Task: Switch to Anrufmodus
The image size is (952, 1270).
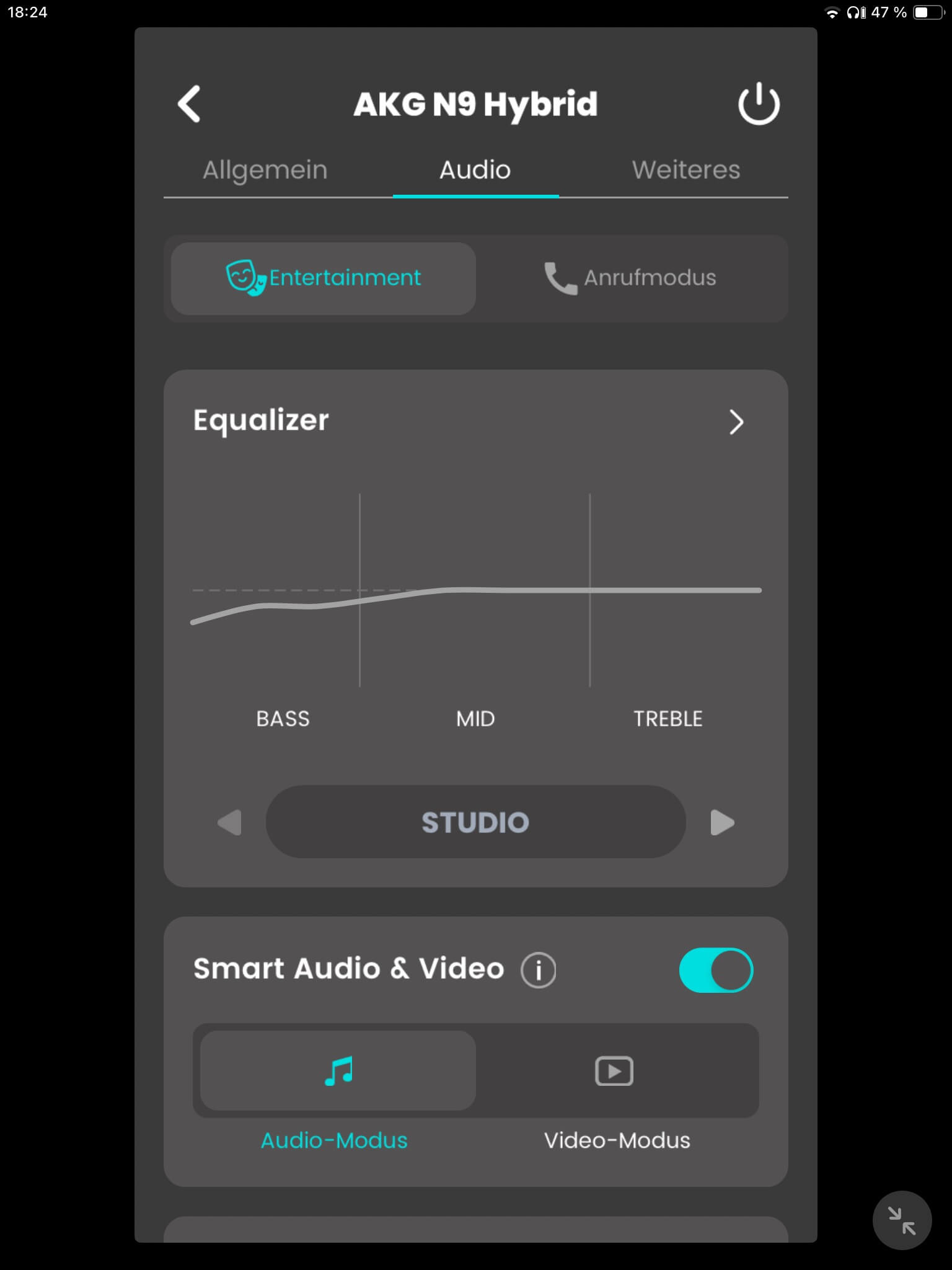Action: point(630,278)
